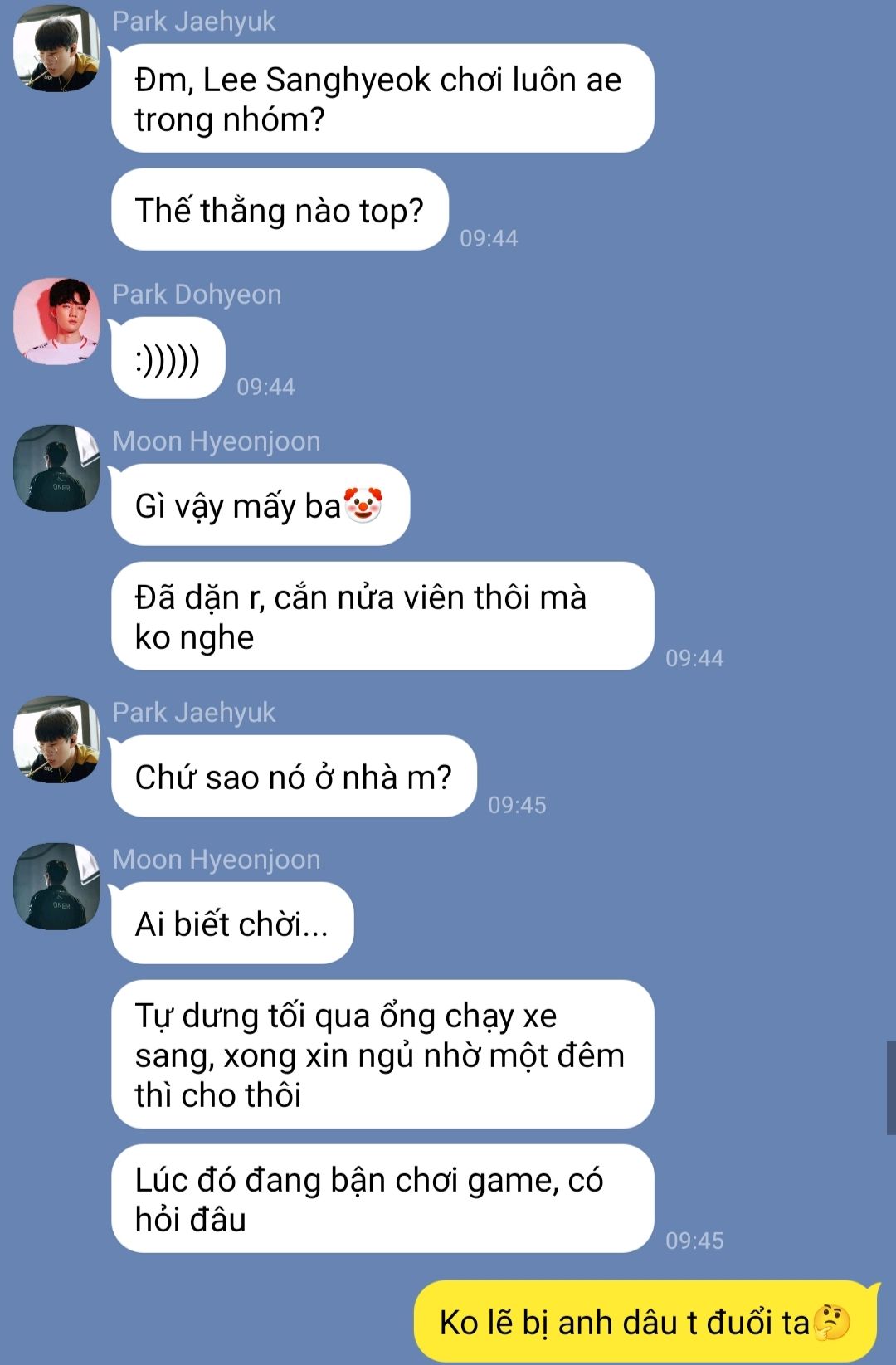Tap Park Jaehyuk's avatar beside "Chứ sao nó ở nhà m?"
The height and width of the screenshot is (1365, 896).
56,739
